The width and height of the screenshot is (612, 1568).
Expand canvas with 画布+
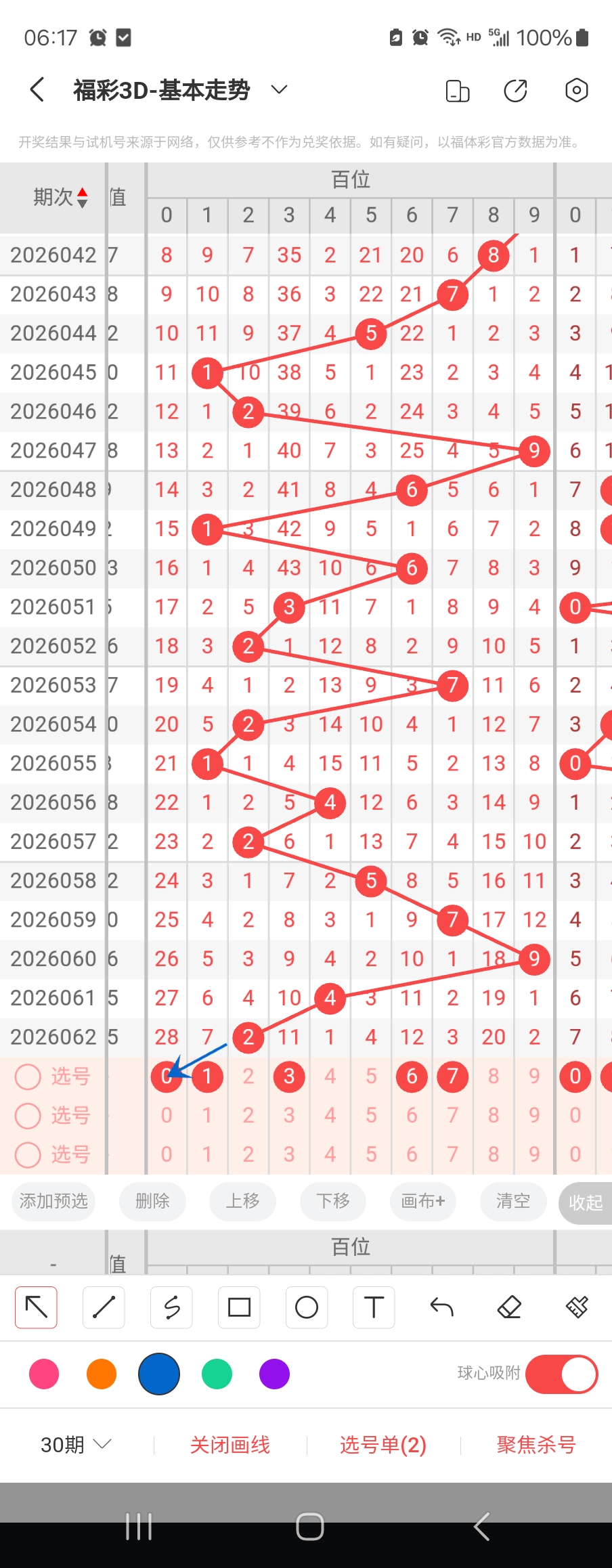[423, 1201]
